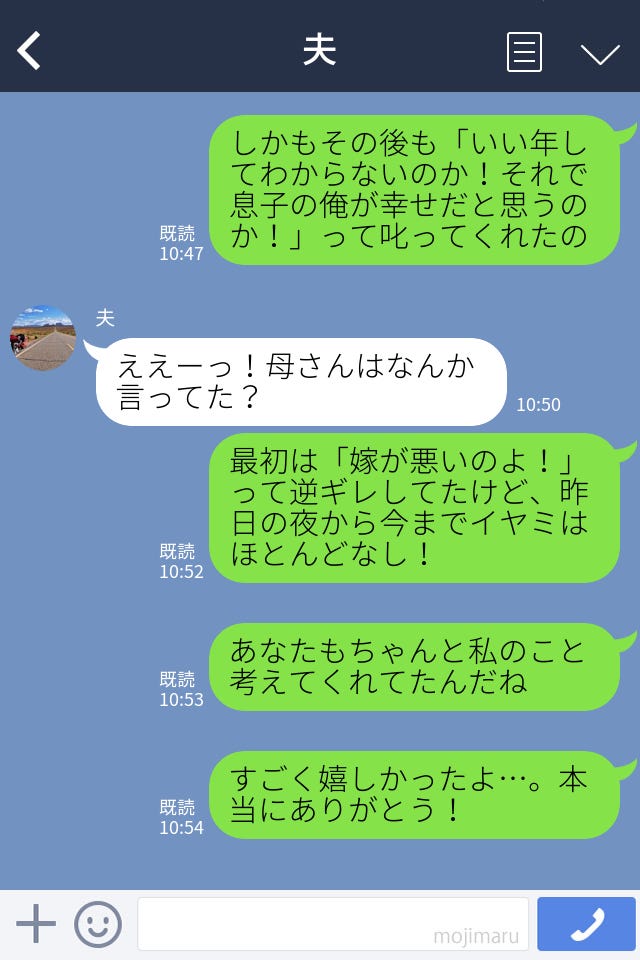Image resolution: width=640 pixels, height=960 pixels.
Task: Start a voice call with 夫
Action: point(586,924)
